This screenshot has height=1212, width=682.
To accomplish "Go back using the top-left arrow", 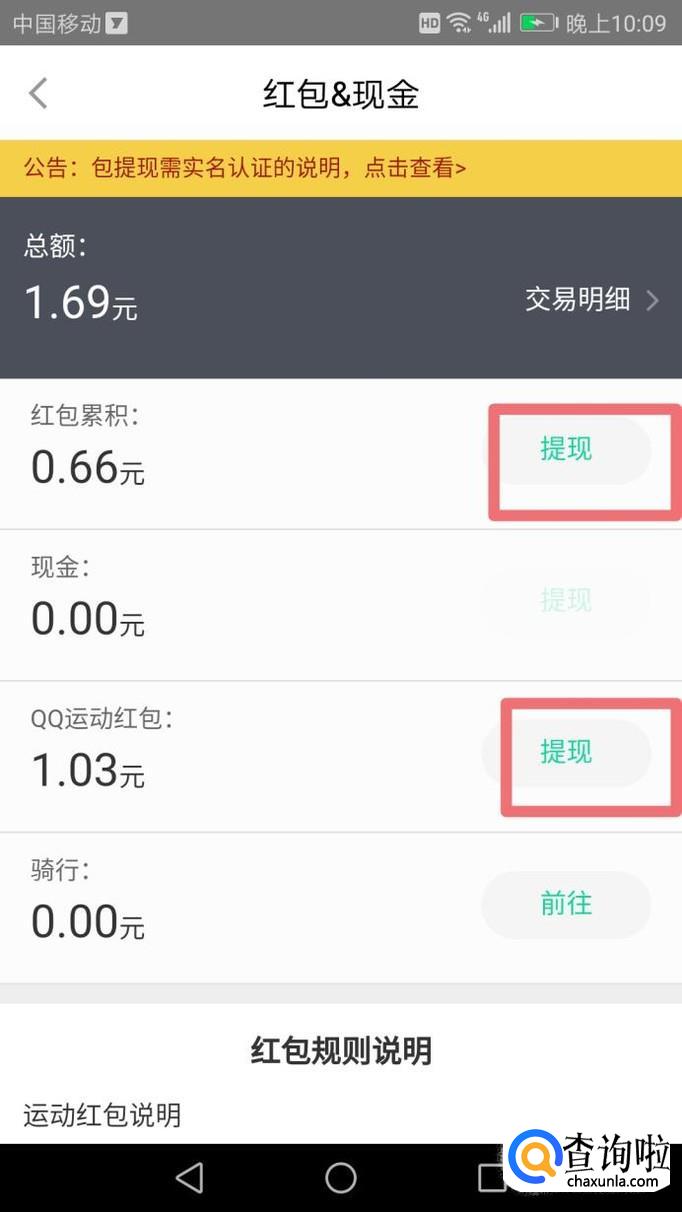I will point(38,93).
